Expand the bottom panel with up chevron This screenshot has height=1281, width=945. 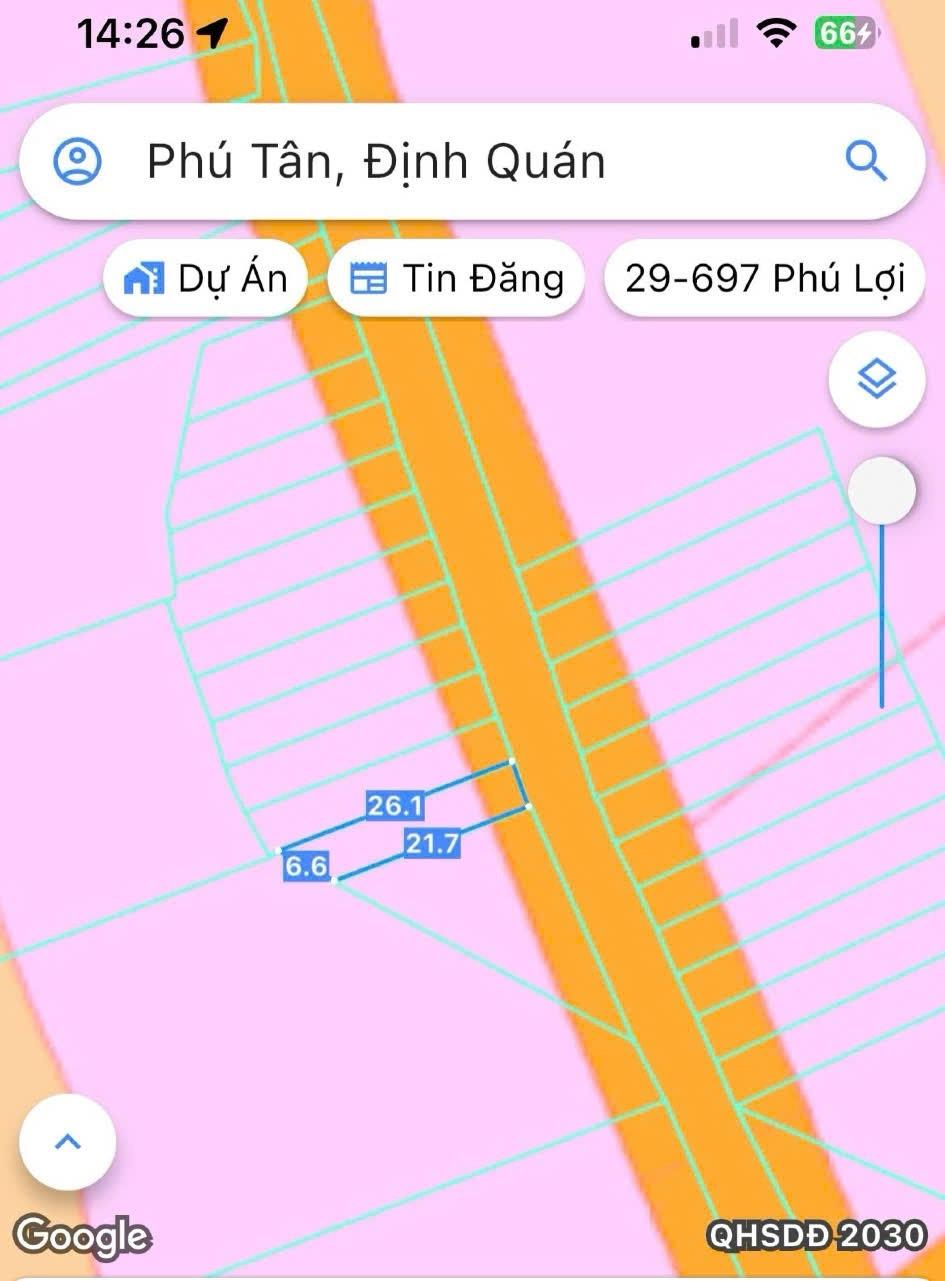click(68, 1142)
